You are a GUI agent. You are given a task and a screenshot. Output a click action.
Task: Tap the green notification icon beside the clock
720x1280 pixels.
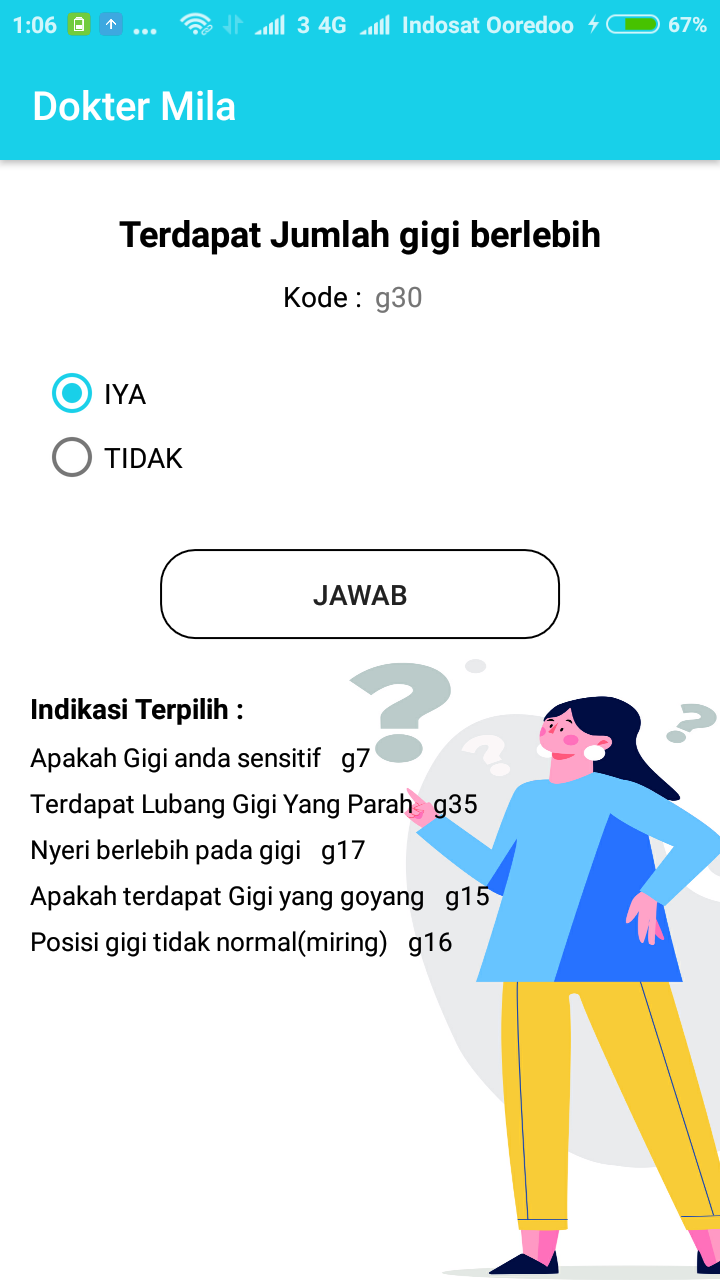79,24
